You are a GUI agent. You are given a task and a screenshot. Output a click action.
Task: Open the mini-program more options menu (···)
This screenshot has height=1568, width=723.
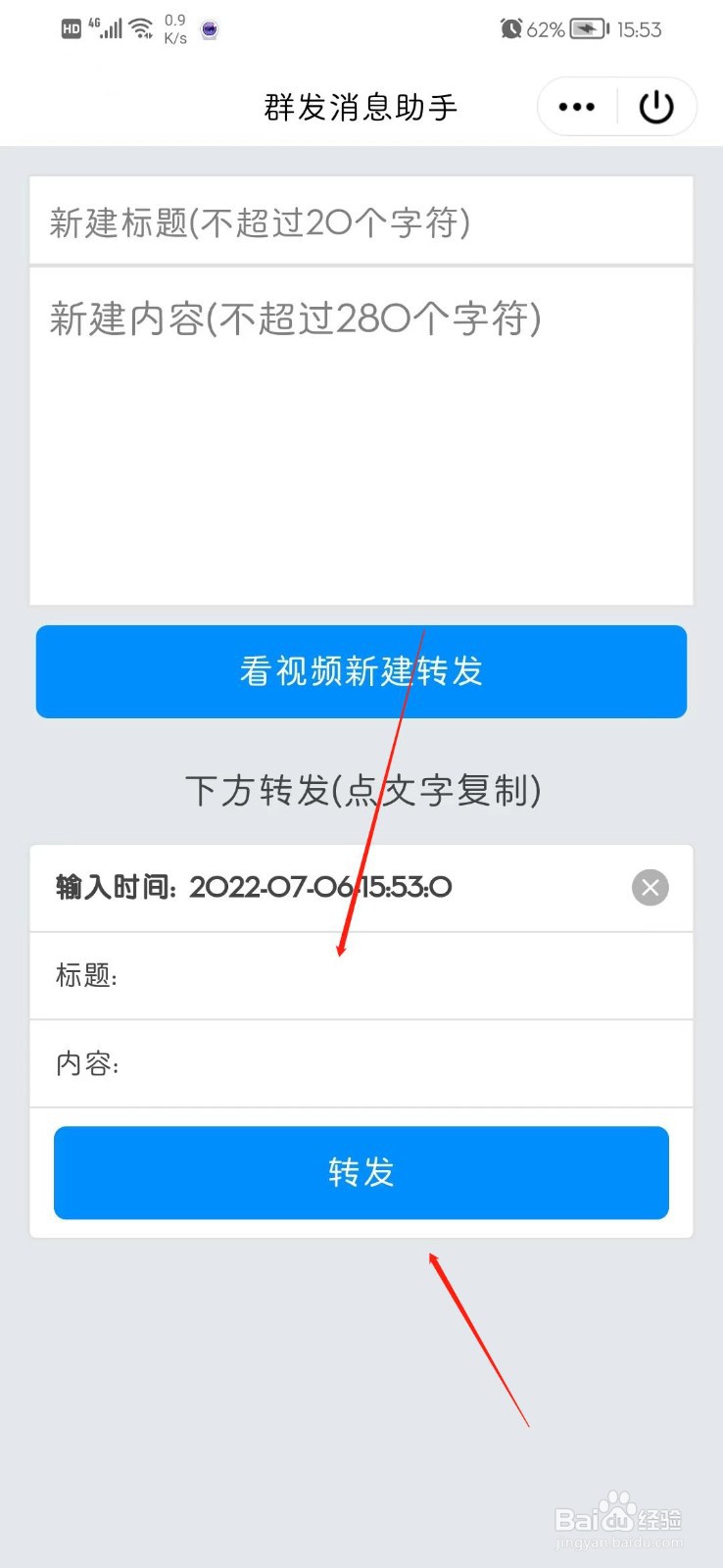point(577,107)
